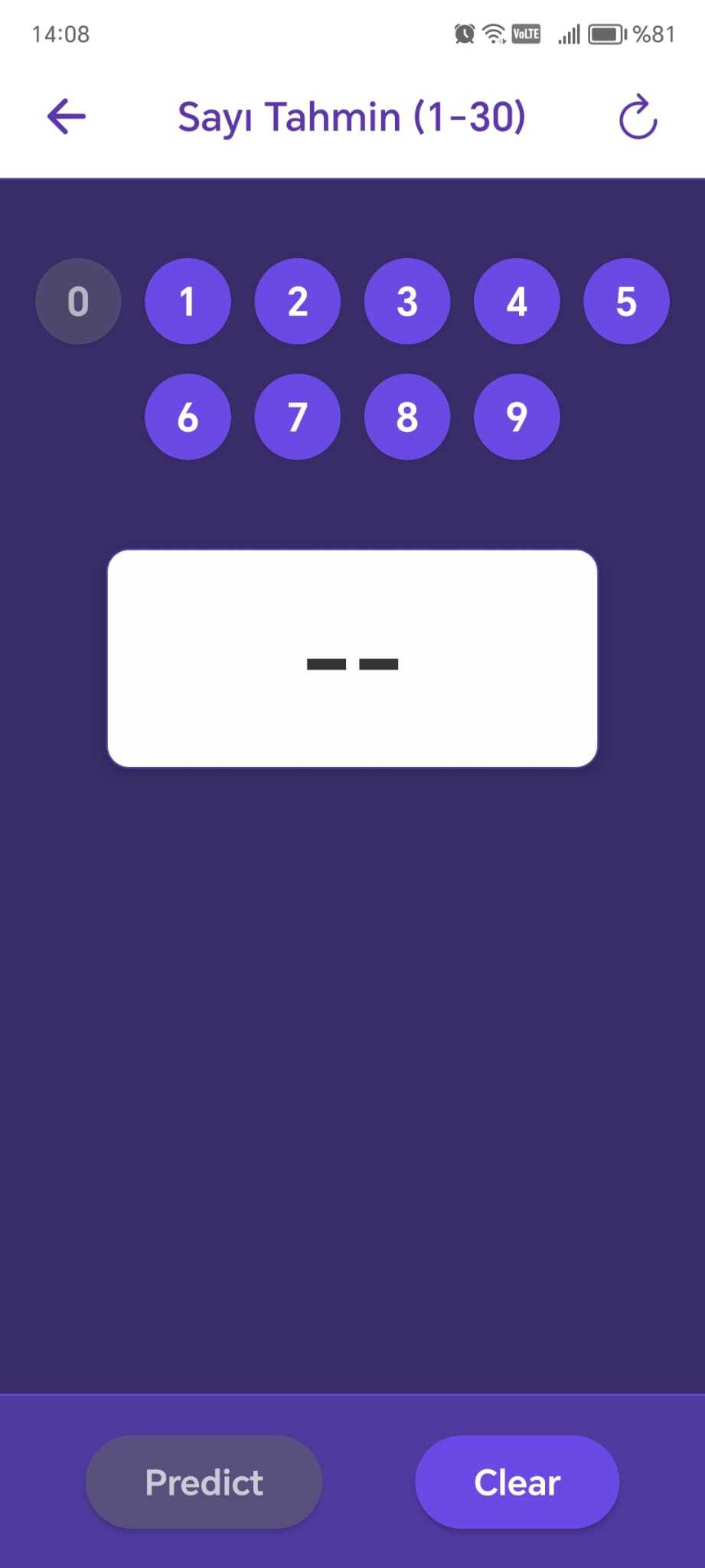Image resolution: width=705 pixels, height=1568 pixels.
Task: Input digit 5
Action: pos(626,302)
